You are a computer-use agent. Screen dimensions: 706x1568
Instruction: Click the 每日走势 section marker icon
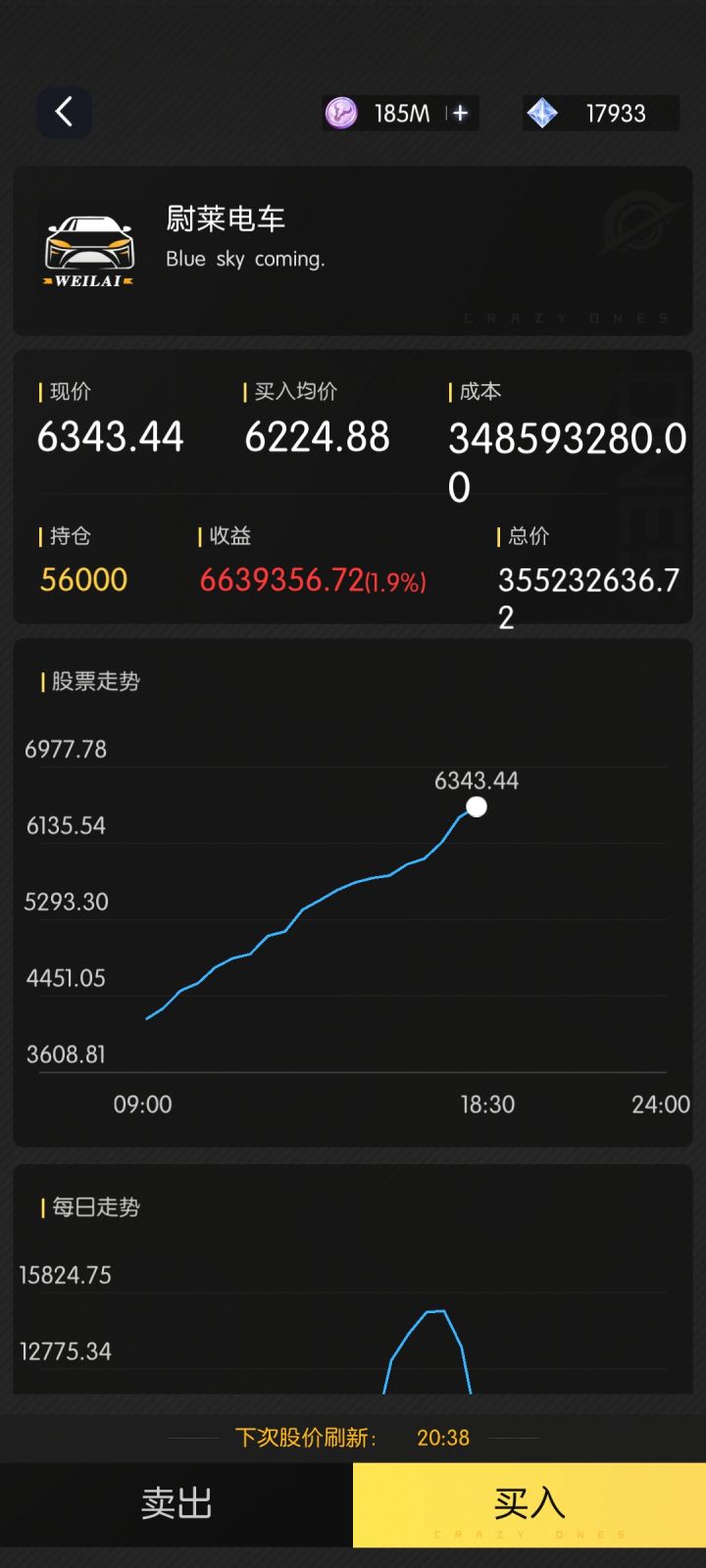[x=43, y=1207]
